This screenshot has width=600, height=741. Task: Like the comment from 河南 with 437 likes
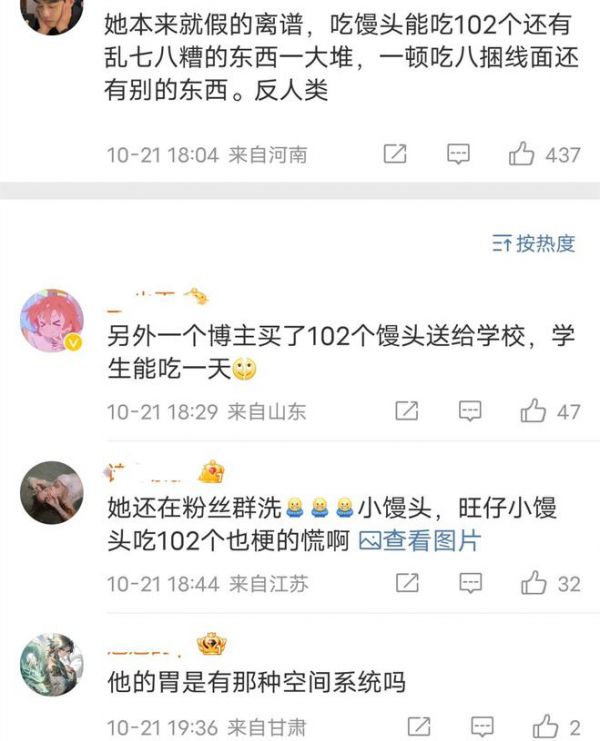522,154
